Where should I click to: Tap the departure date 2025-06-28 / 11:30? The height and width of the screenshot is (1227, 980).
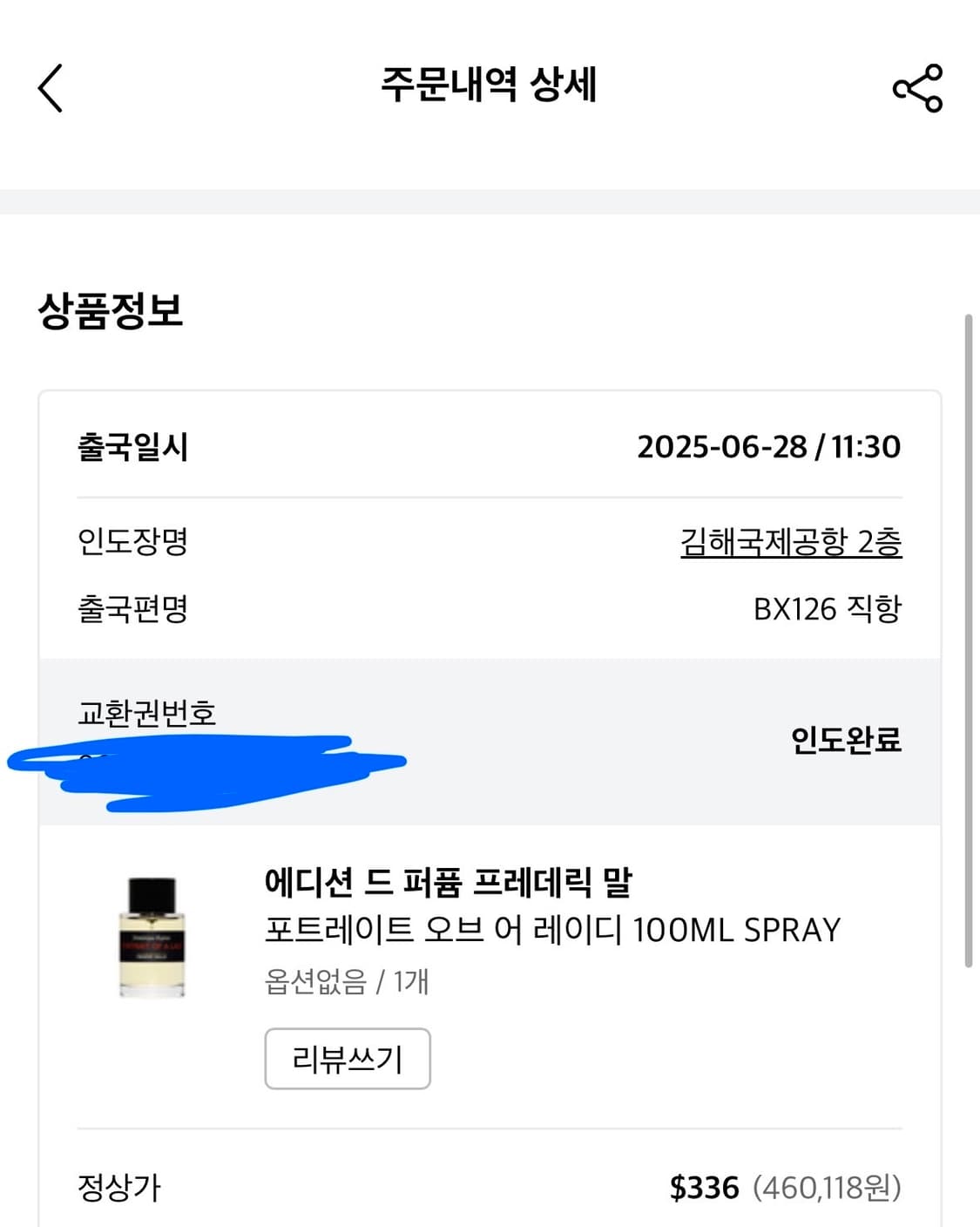(770, 447)
